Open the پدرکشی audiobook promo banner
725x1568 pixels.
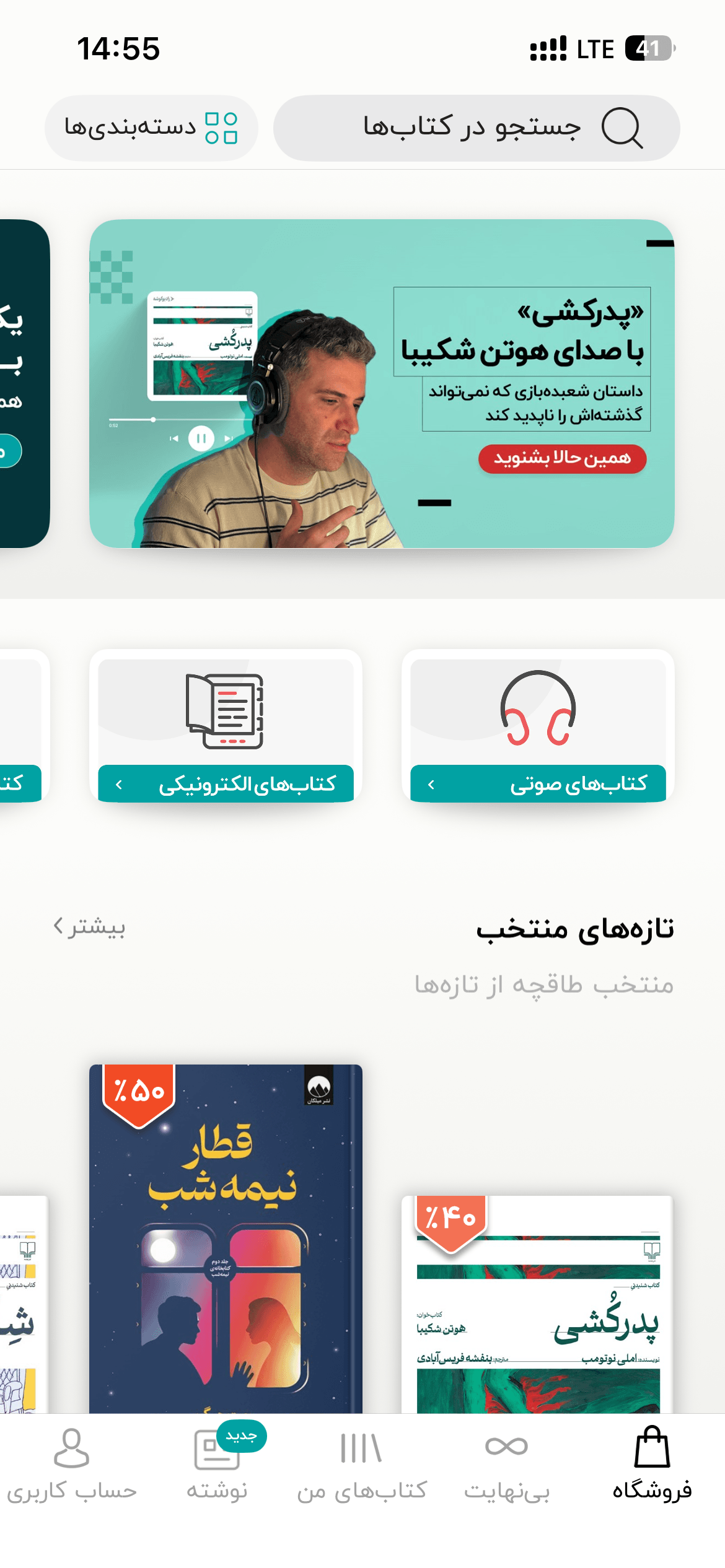382,383
